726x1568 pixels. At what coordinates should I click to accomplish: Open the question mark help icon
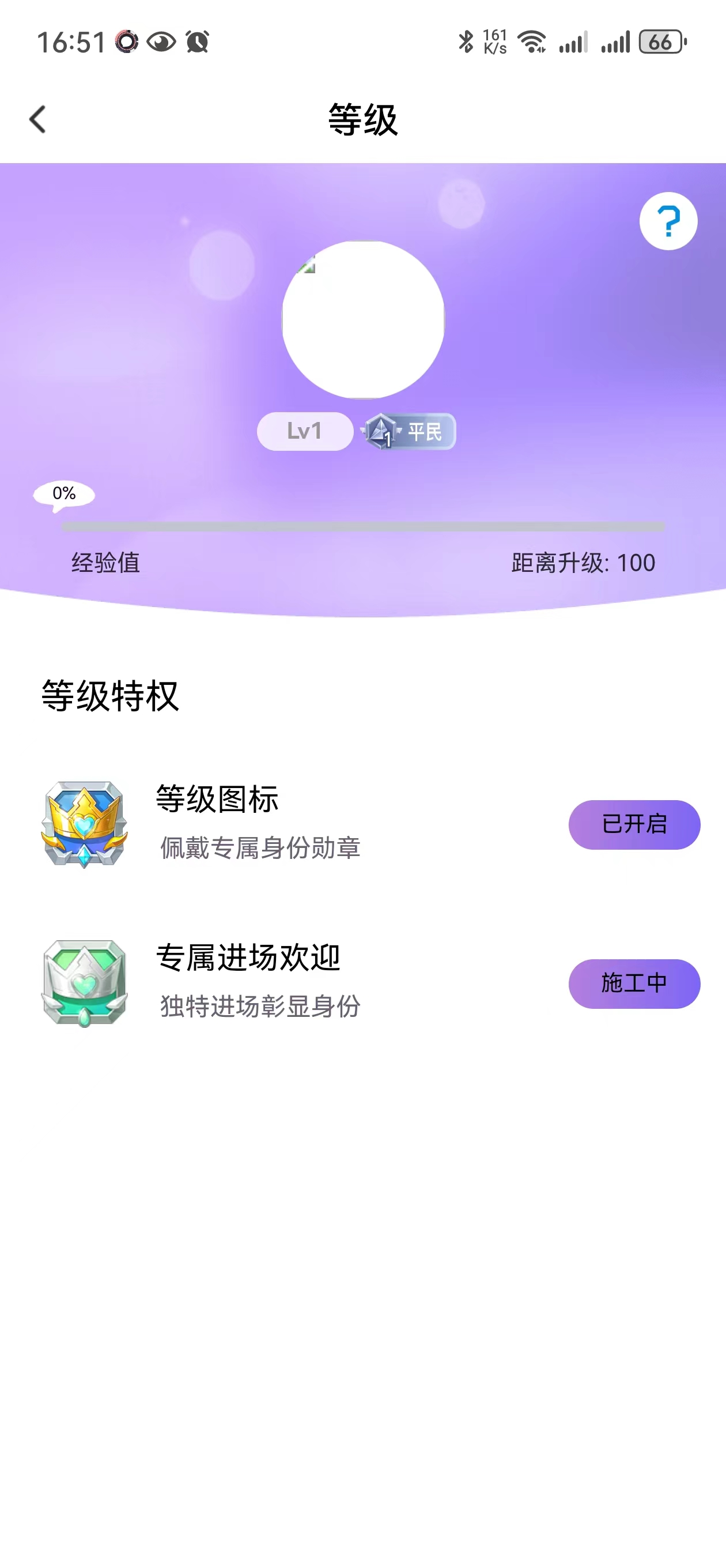(668, 221)
